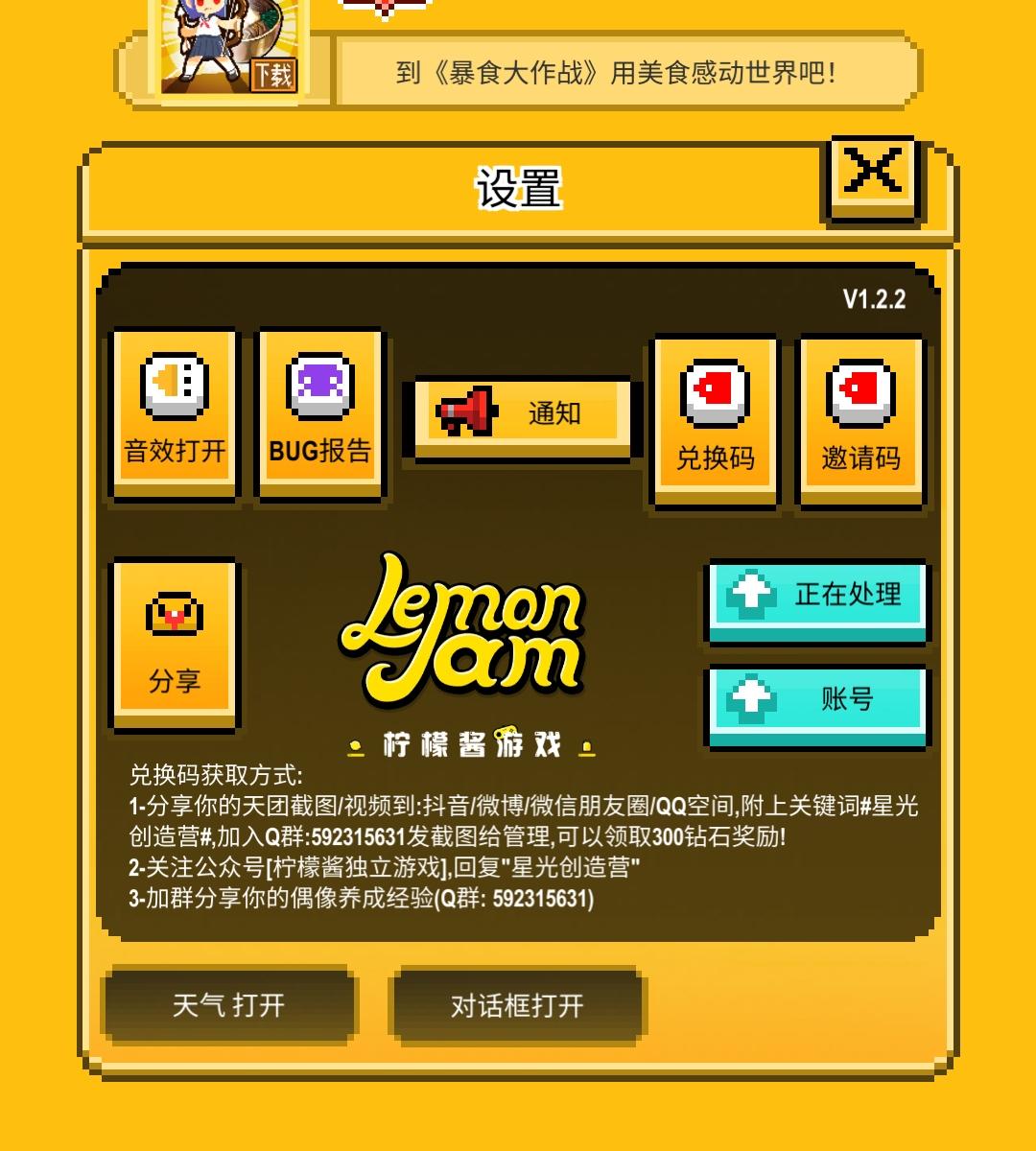The image size is (1036, 1151).
Task: Click the version label V1.2.2
Action: 874,299
